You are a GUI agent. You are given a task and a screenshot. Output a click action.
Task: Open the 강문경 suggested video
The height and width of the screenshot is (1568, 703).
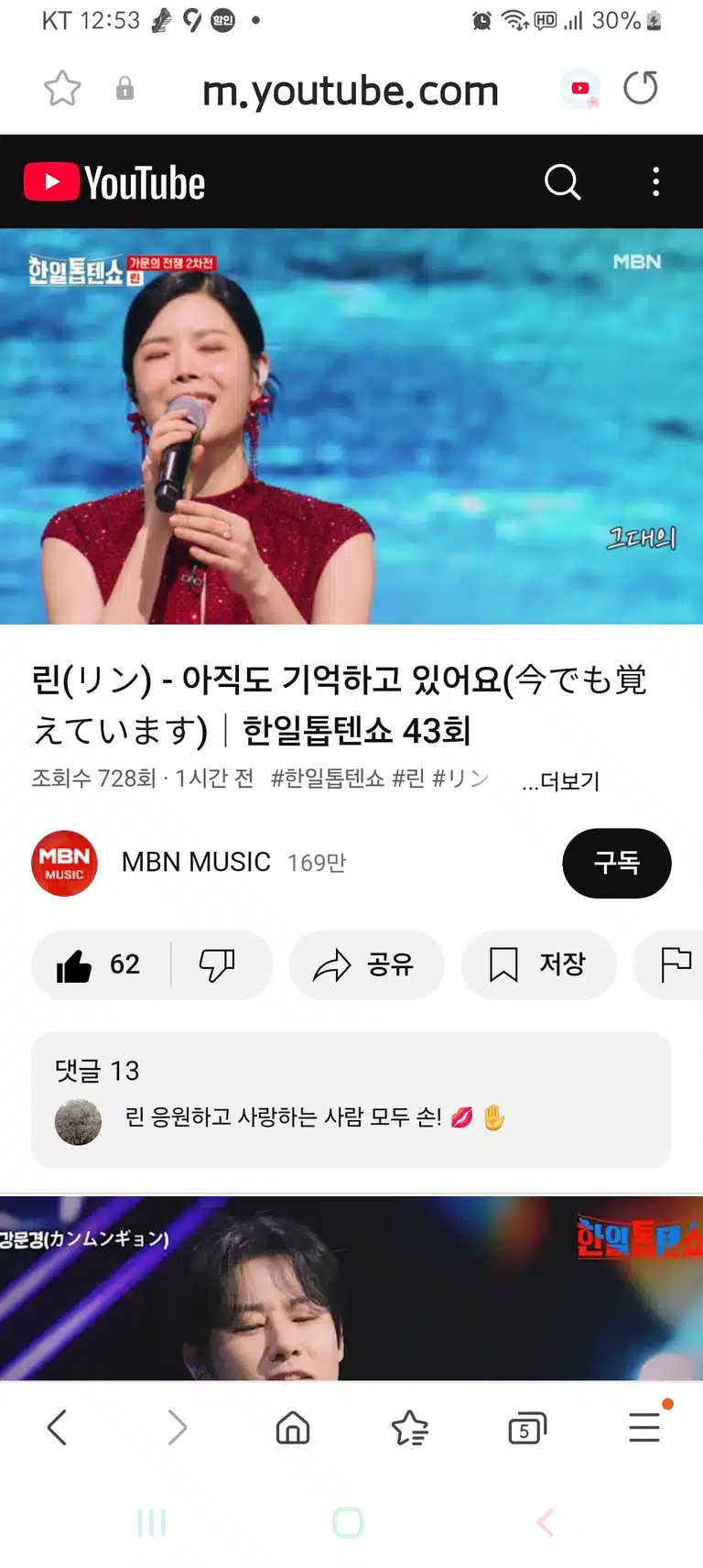click(351, 1289)
